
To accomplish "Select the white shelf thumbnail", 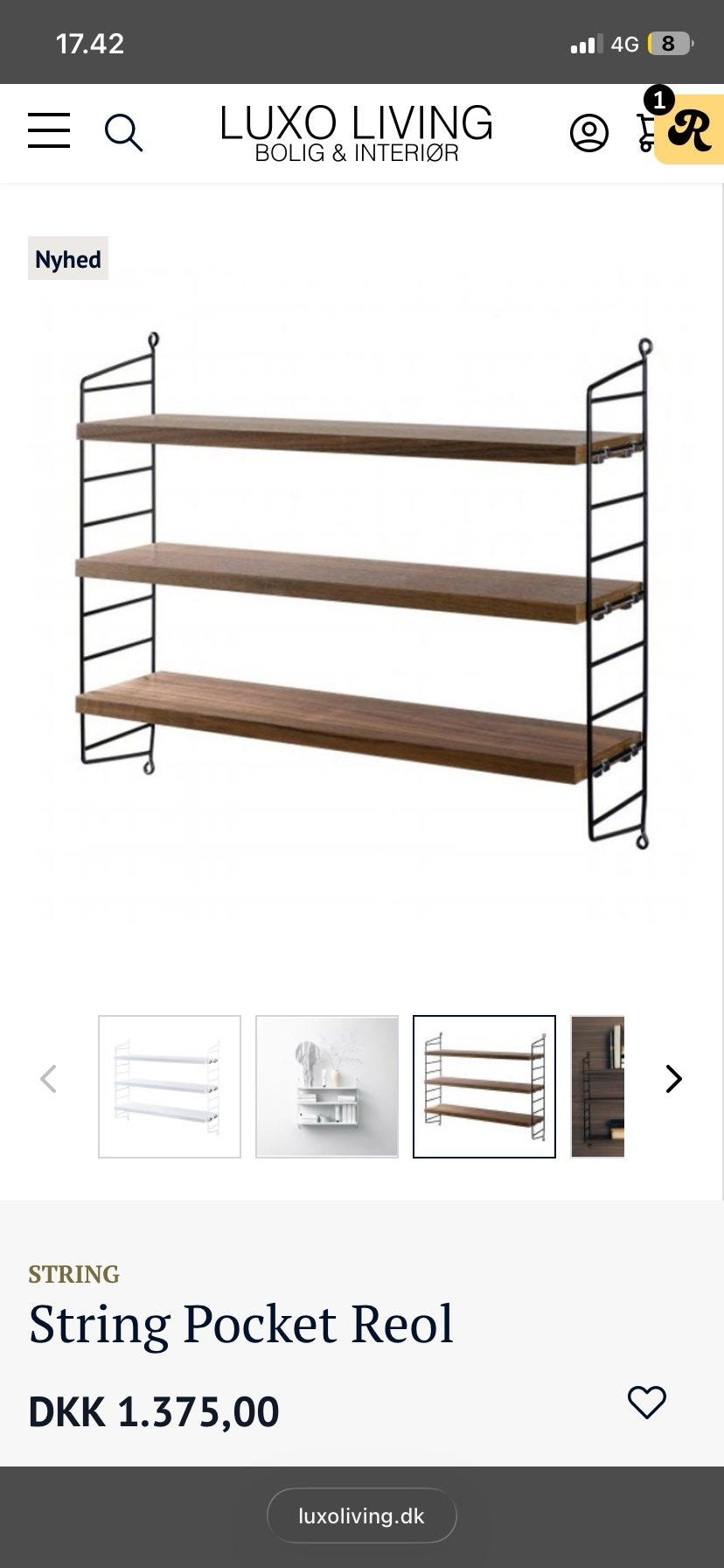I will [x=170, y=1087].
